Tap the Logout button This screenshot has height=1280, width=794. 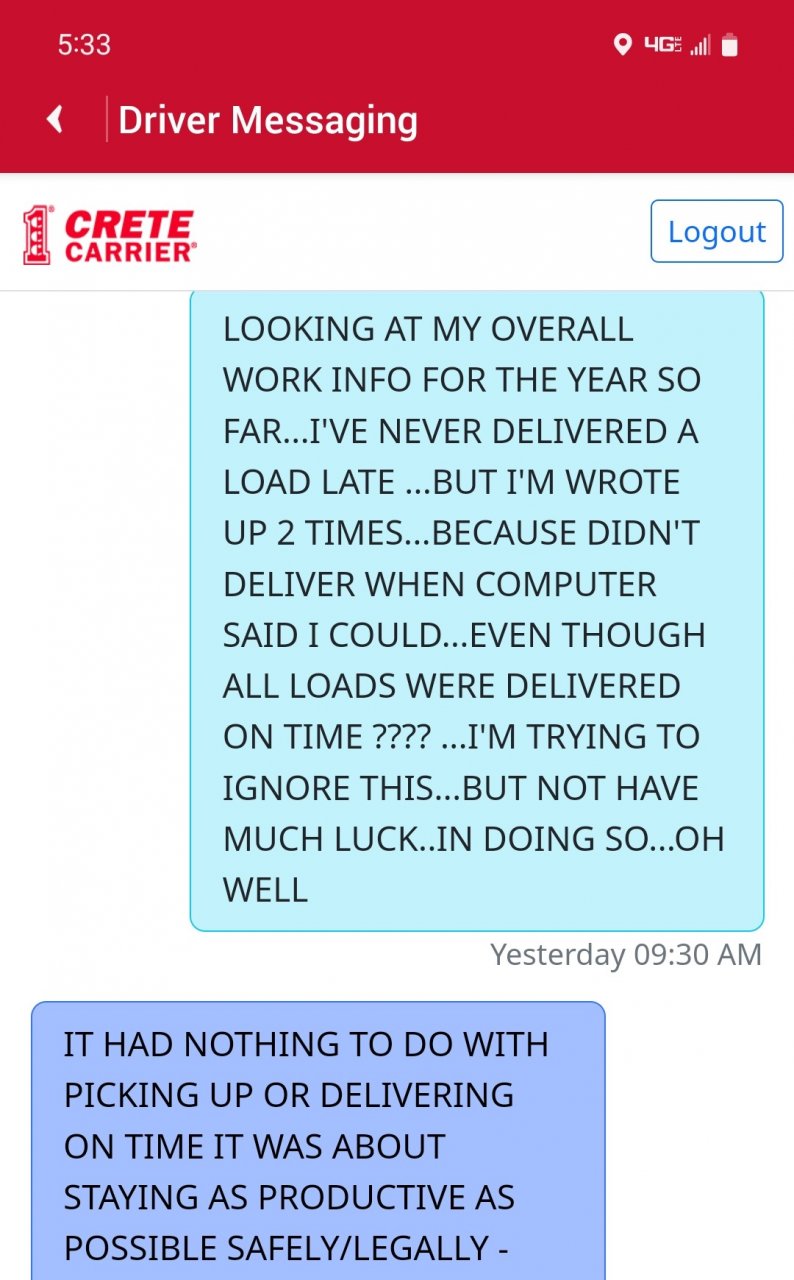(716, 231)
